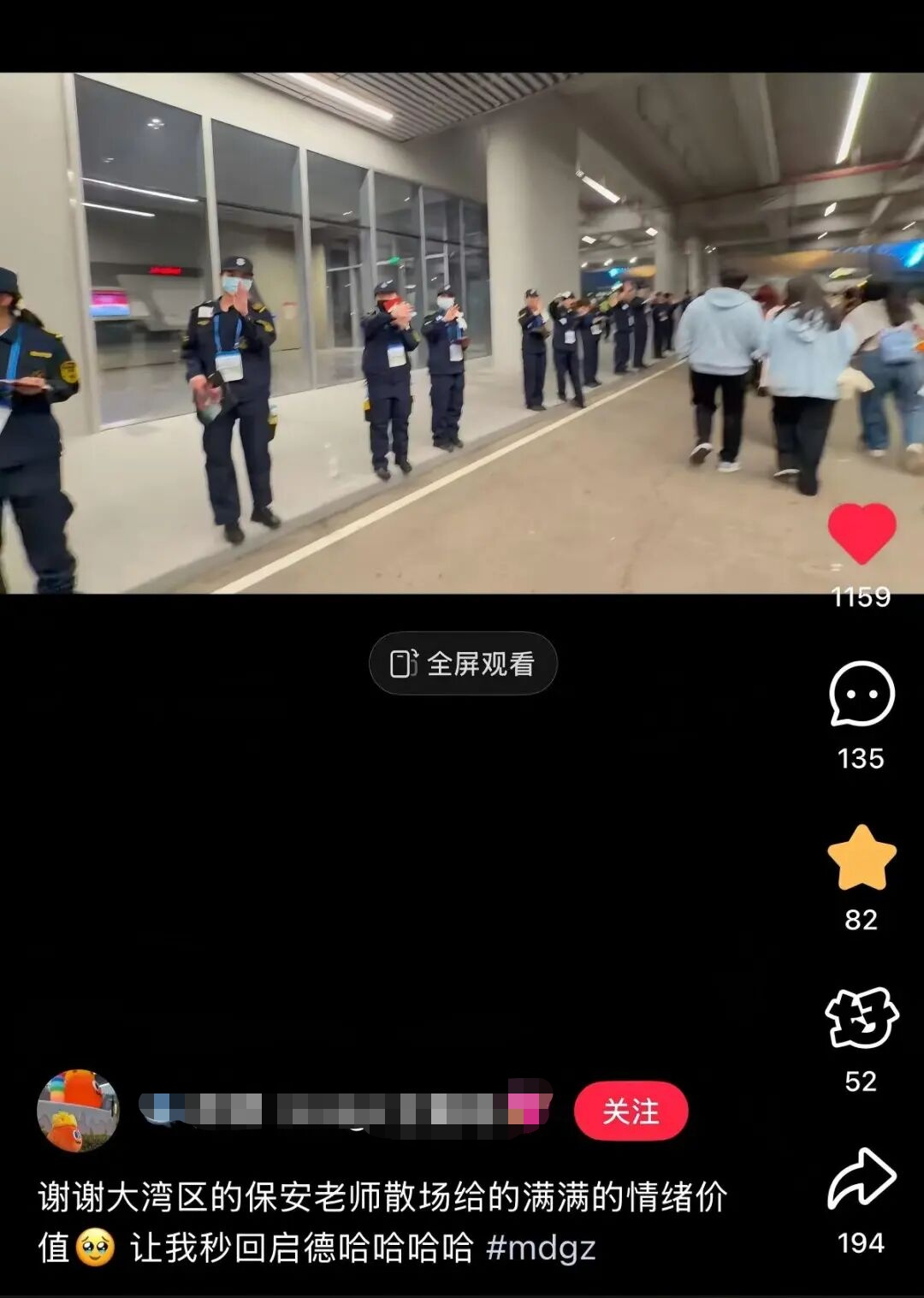
Task: Open the comments bubble
Action: tap(862, 694)
